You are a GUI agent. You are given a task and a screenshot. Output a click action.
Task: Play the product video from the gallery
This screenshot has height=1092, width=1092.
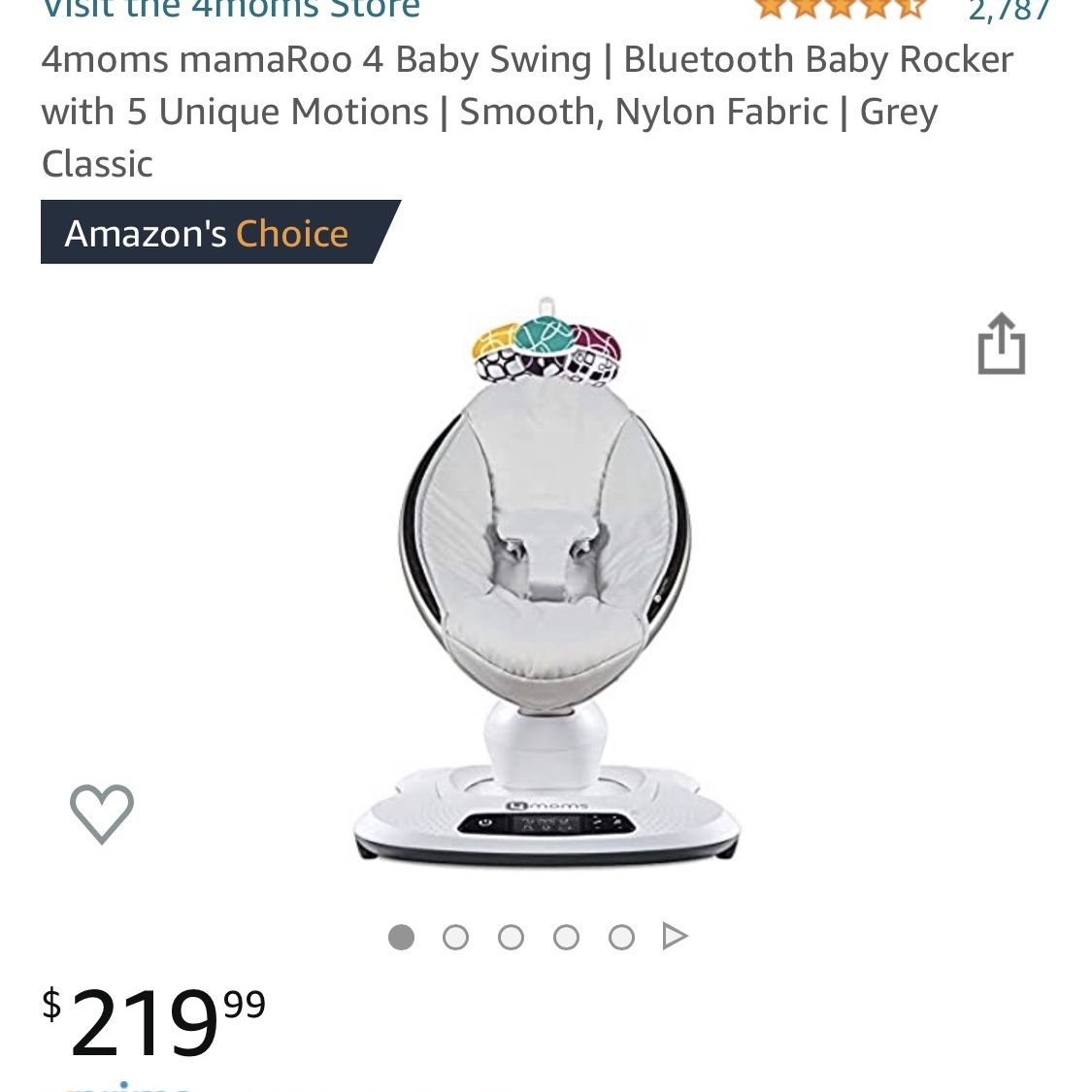coord(675,937)
